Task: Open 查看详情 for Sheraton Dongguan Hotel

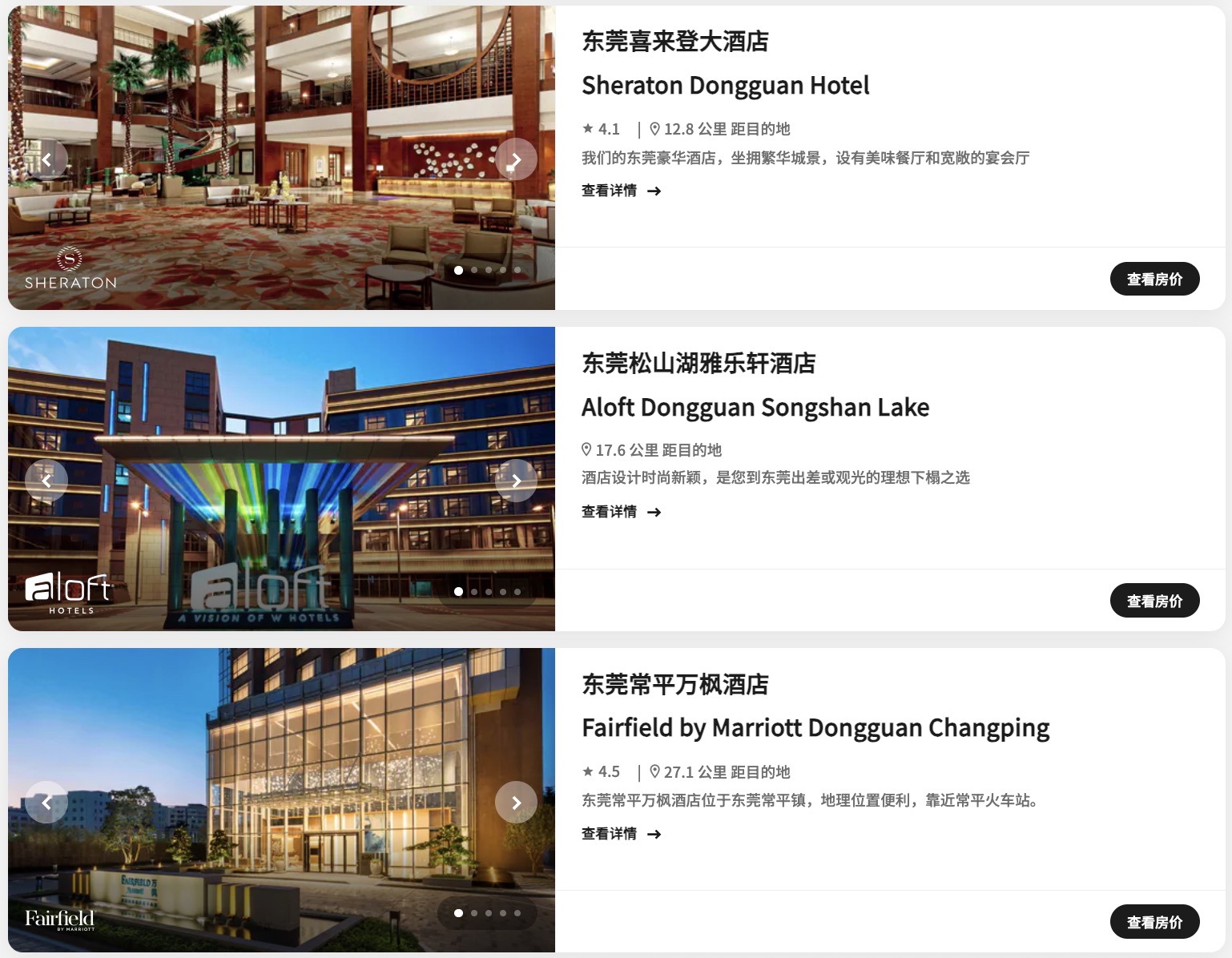Action: tap(621, 191)
